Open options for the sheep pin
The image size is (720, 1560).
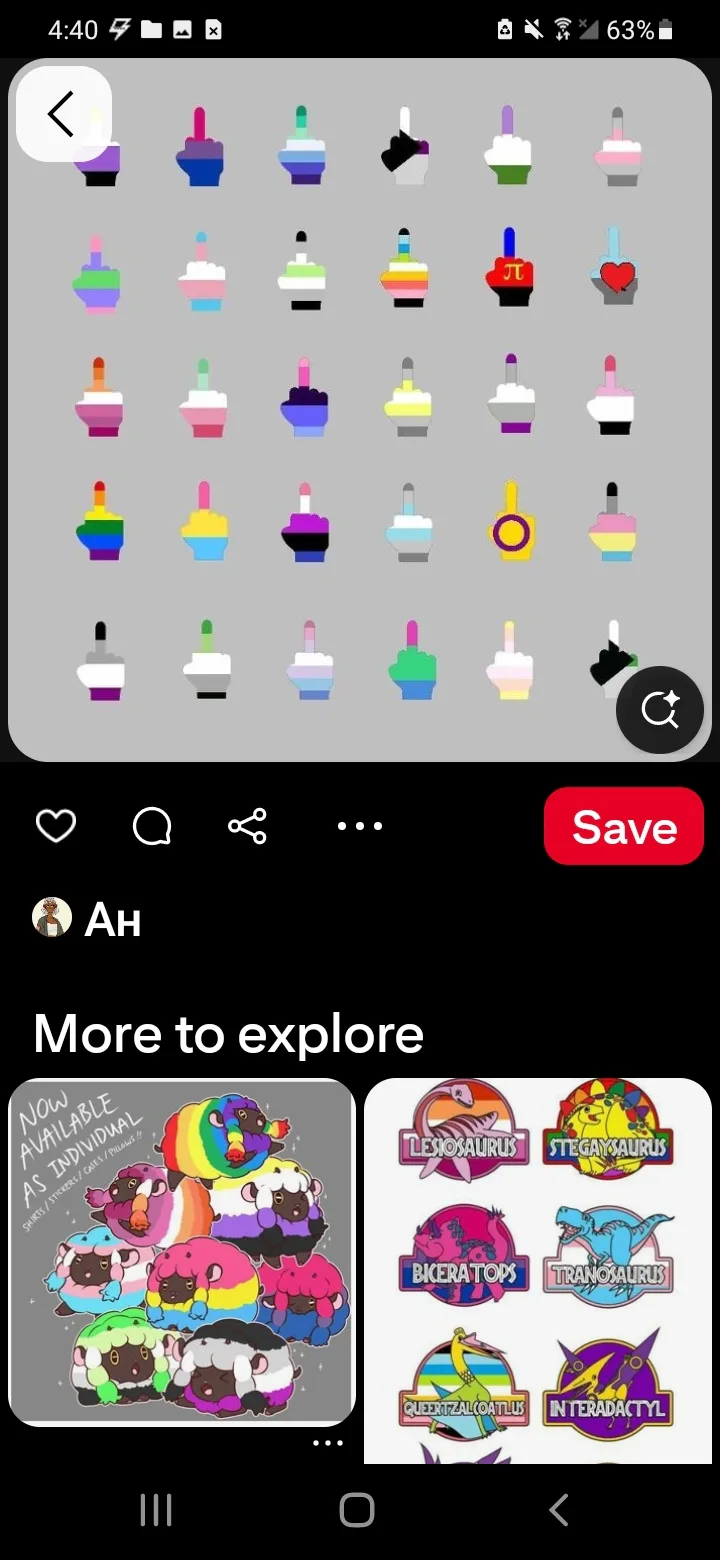click(328, 1443)
